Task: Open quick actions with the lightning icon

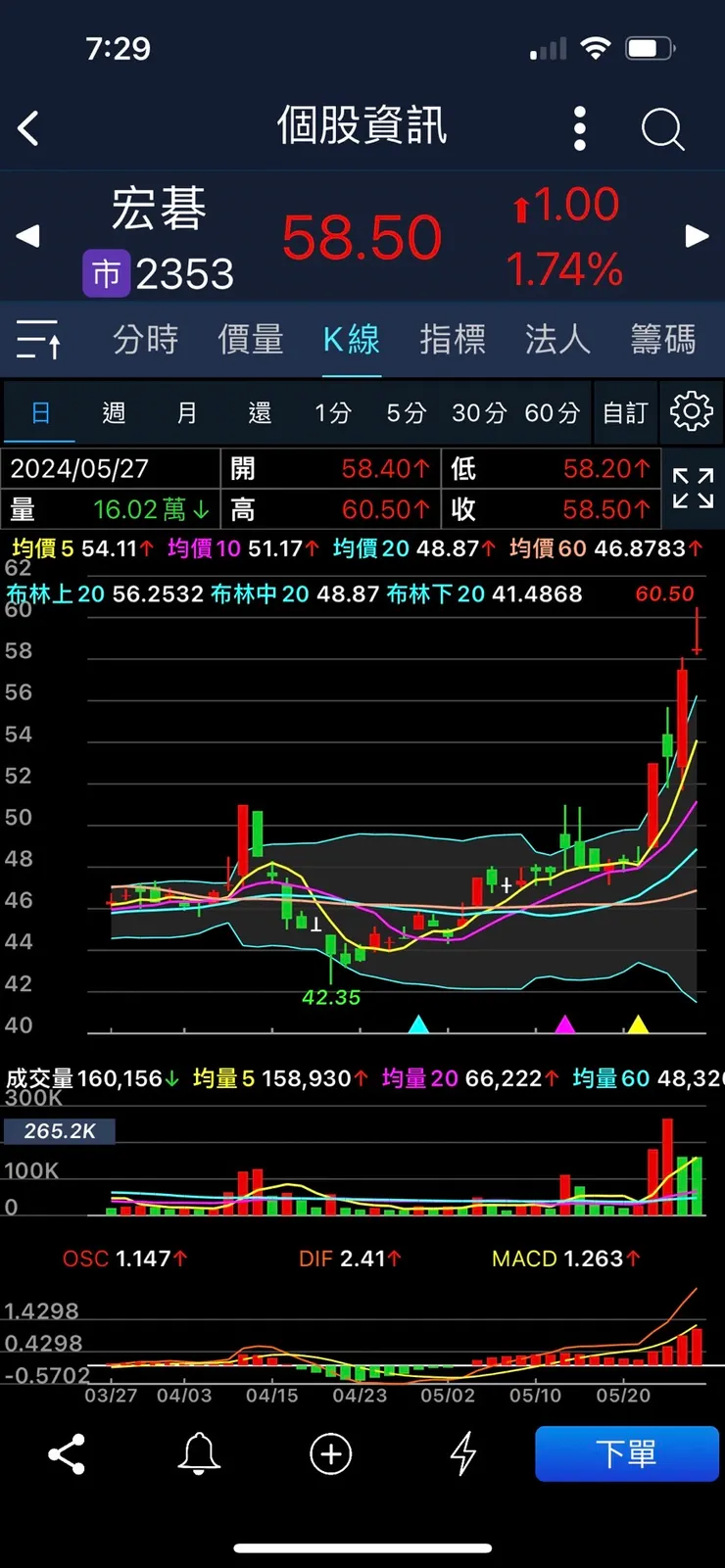Action: click(x=462, y=1454)
